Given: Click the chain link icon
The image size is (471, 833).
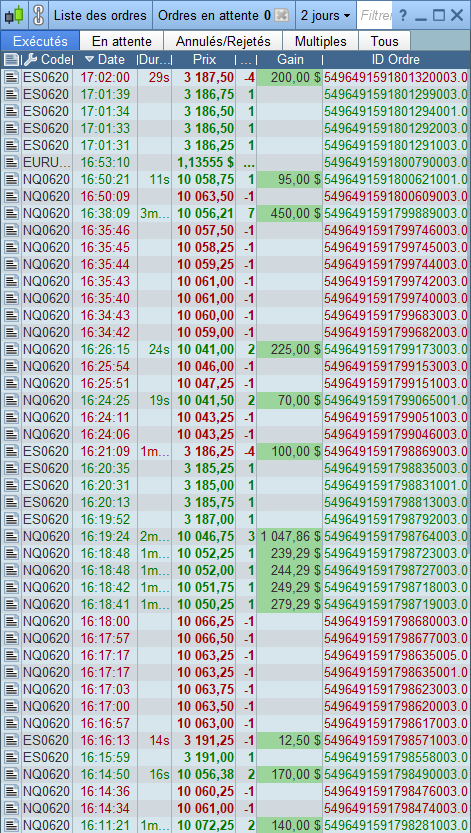Looking at the screenshot, I should 38,15.
